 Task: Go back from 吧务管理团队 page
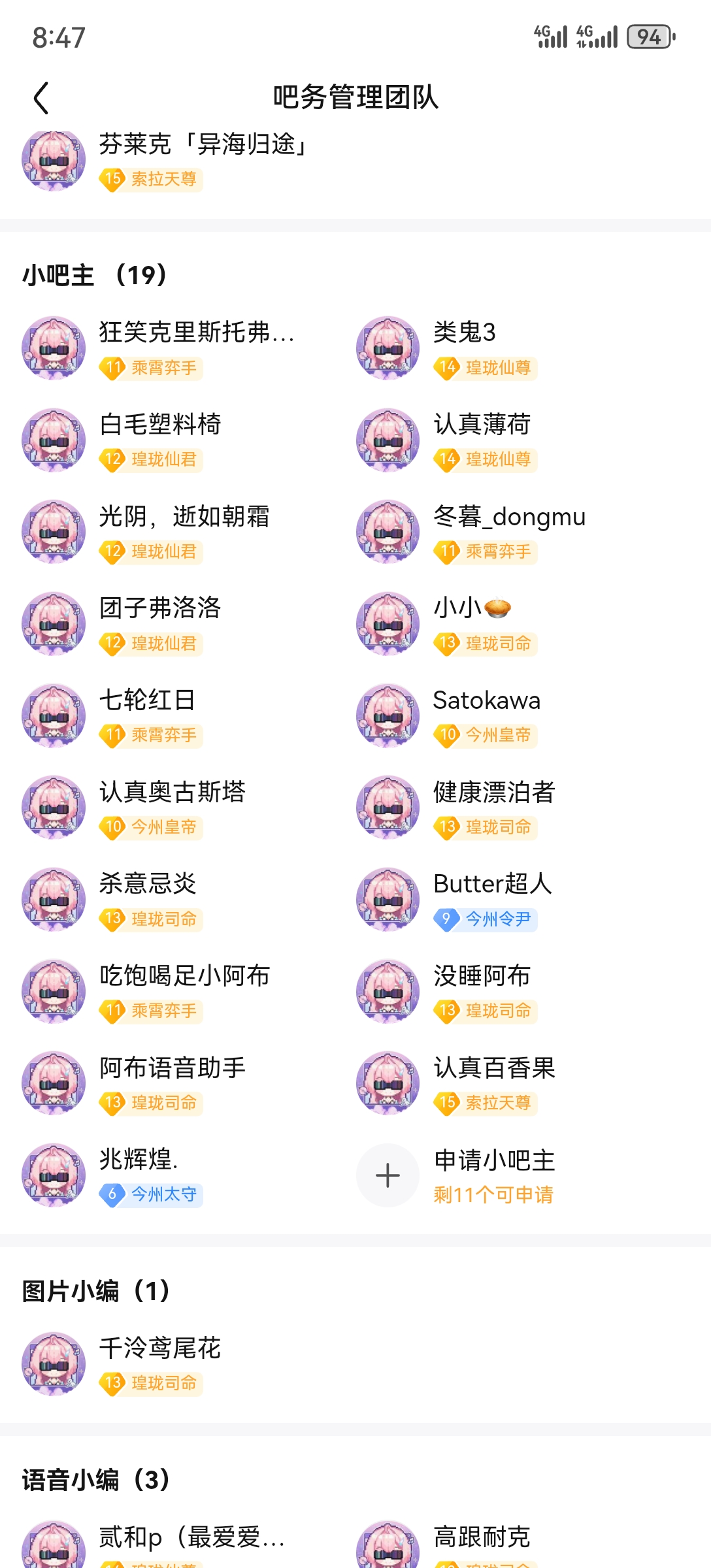click(x=41, y=98)
